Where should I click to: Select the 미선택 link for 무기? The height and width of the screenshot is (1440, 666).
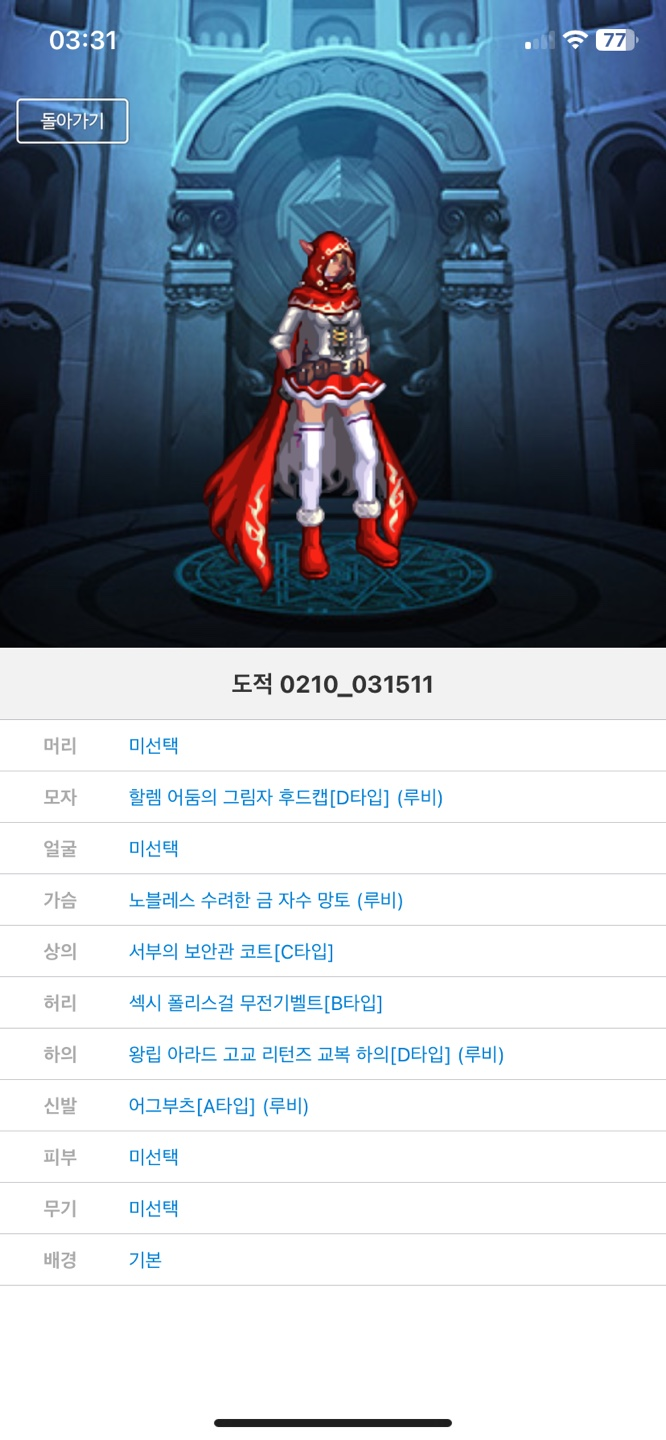click(153, 1208)
